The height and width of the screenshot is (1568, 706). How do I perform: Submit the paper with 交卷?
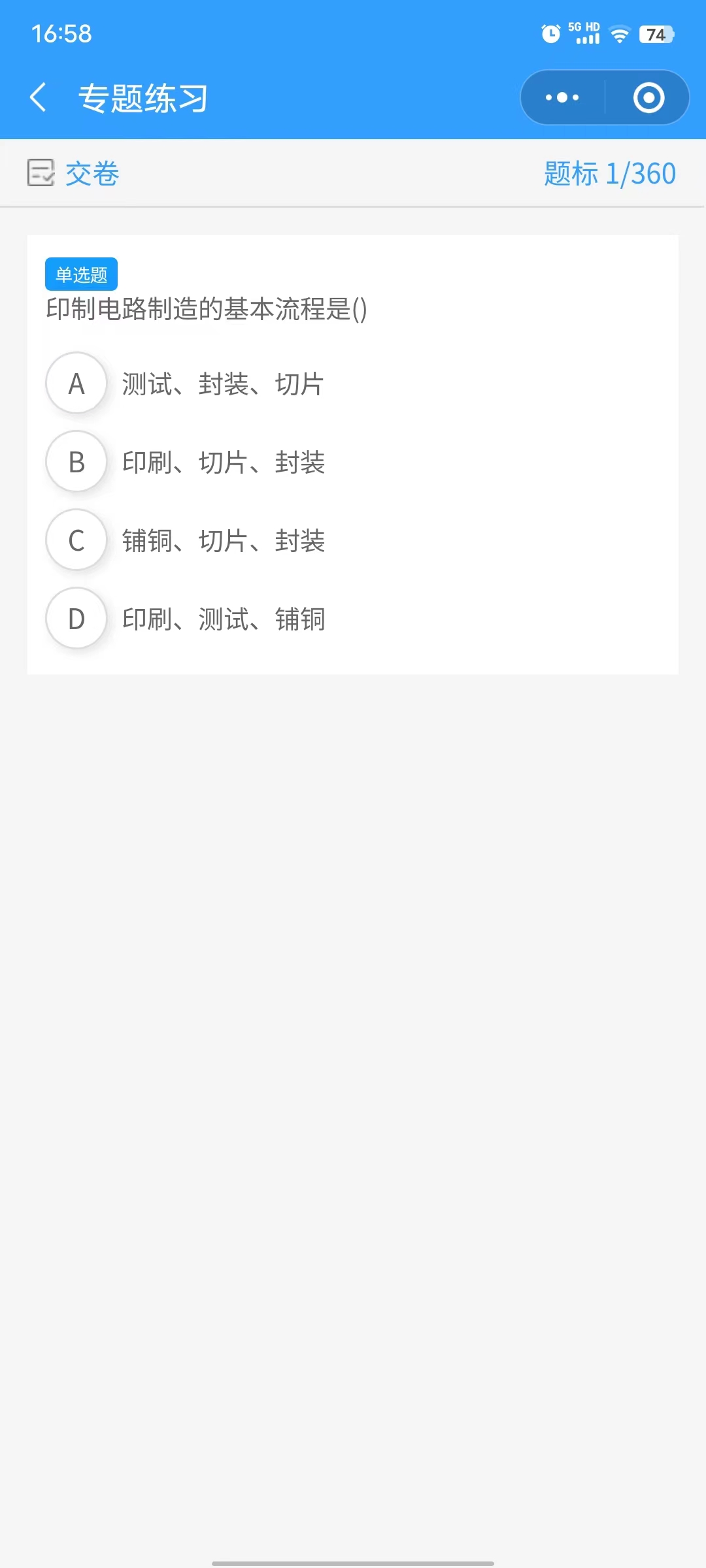pyautogui.click(x=74, y=174)
